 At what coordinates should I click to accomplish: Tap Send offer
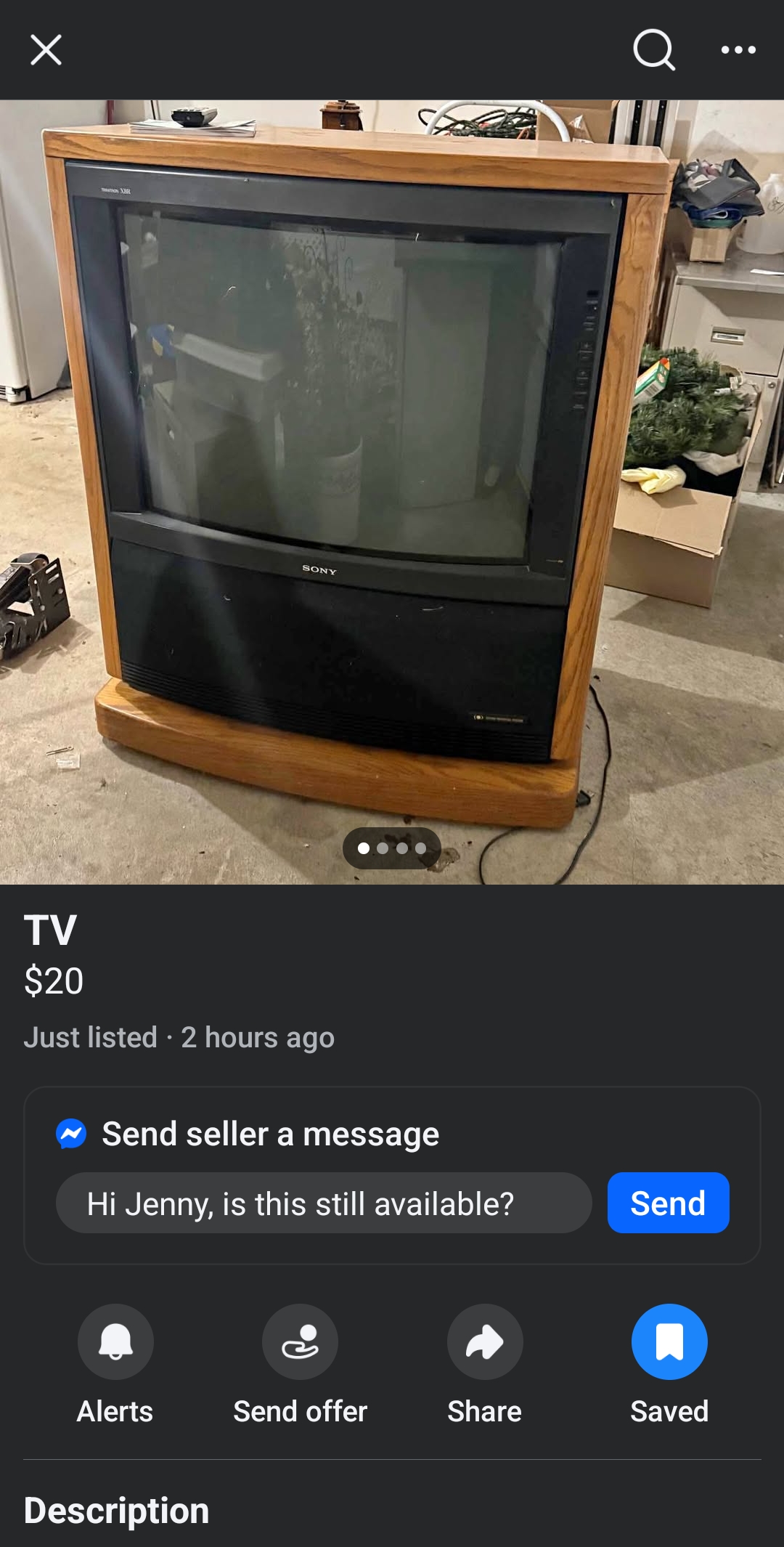click(300, 1341)
